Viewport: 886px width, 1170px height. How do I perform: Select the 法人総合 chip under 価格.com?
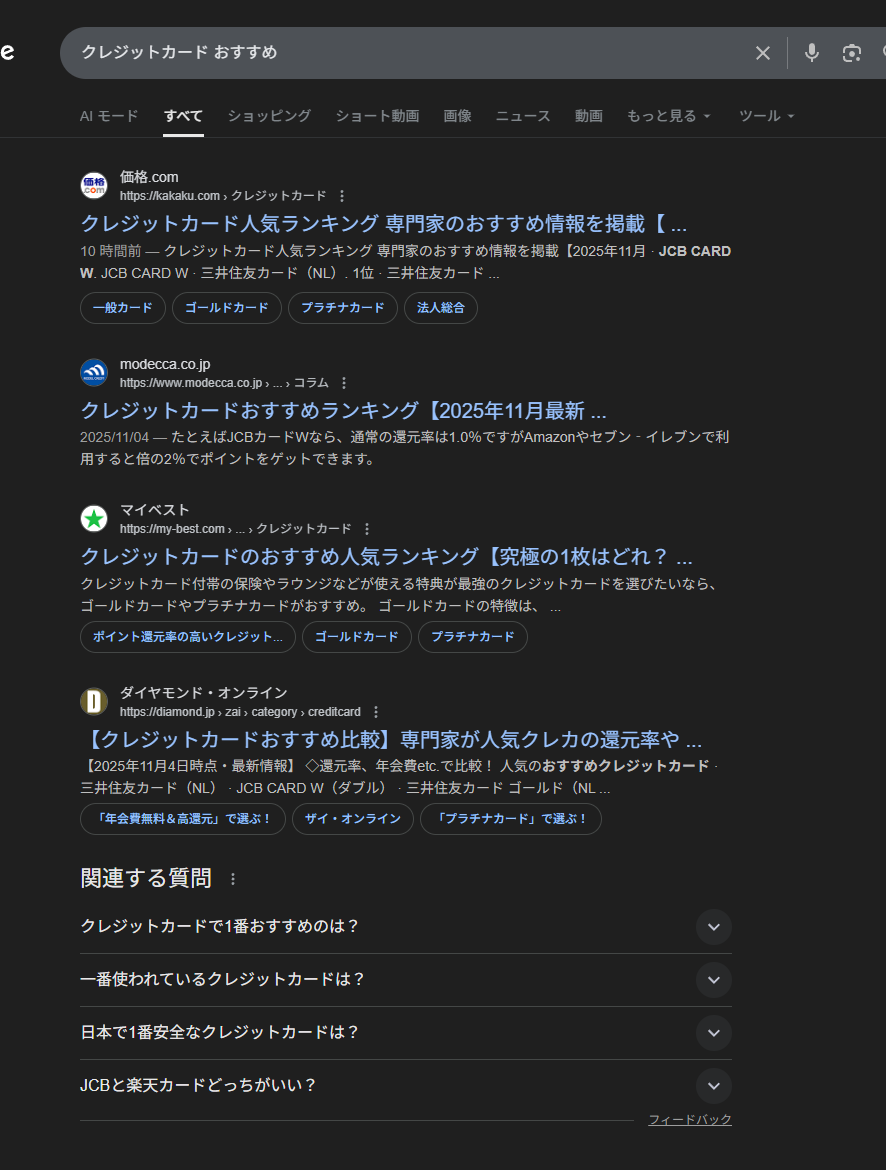coord(441,308)
